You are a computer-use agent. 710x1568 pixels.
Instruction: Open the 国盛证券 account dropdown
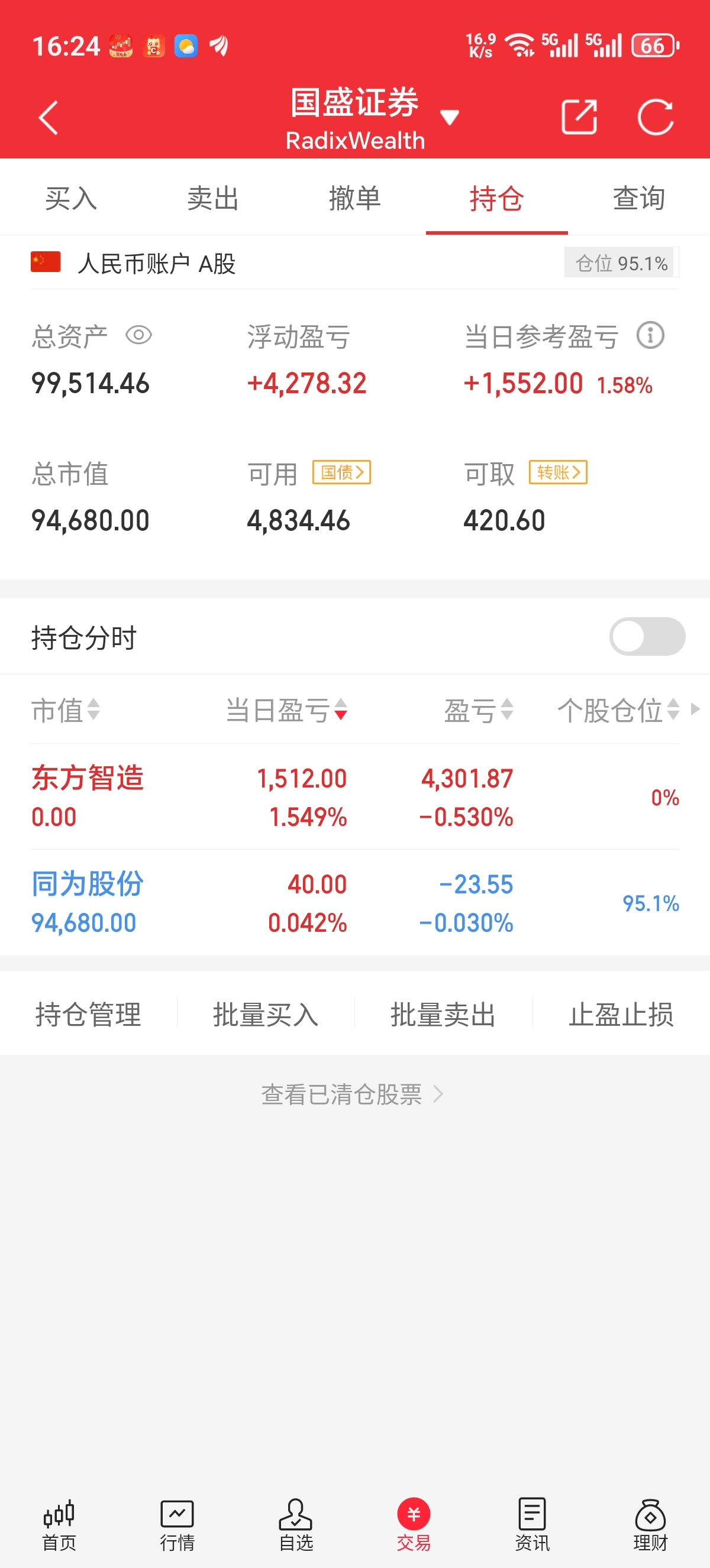[x=448, y=117]
